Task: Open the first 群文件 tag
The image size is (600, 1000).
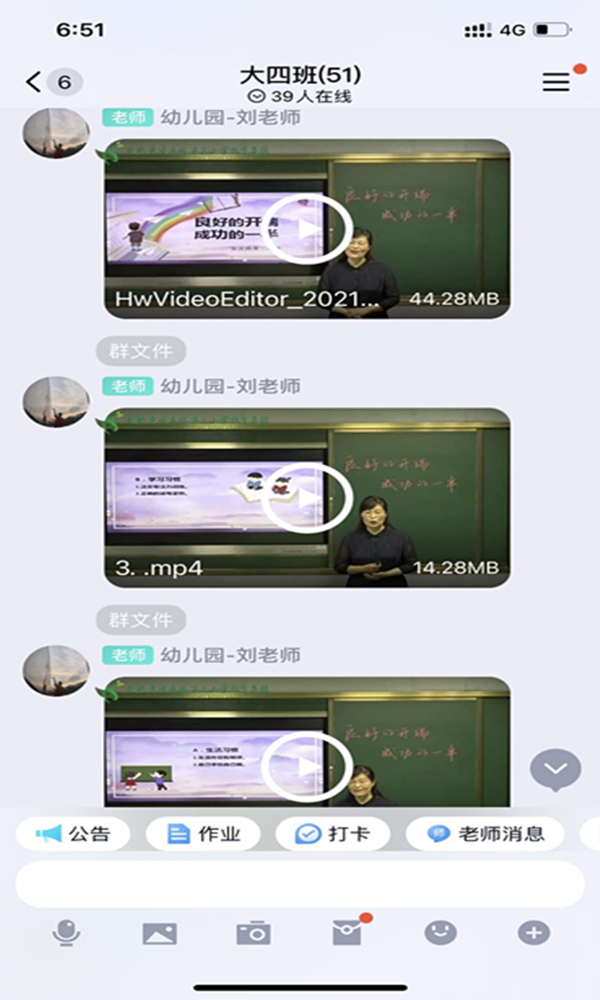Action: coord(141,351)
